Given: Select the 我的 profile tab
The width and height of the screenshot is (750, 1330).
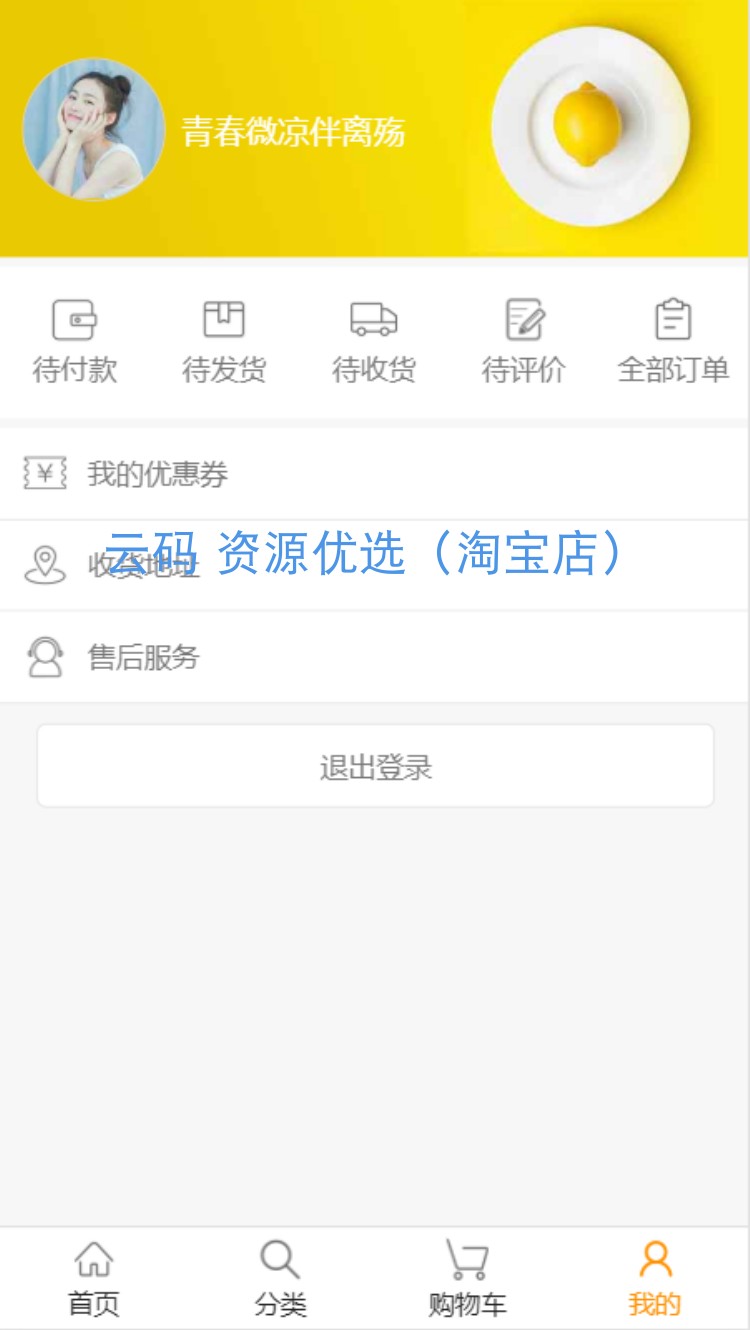Looking at the screenshot, I should pos(655,1279).
